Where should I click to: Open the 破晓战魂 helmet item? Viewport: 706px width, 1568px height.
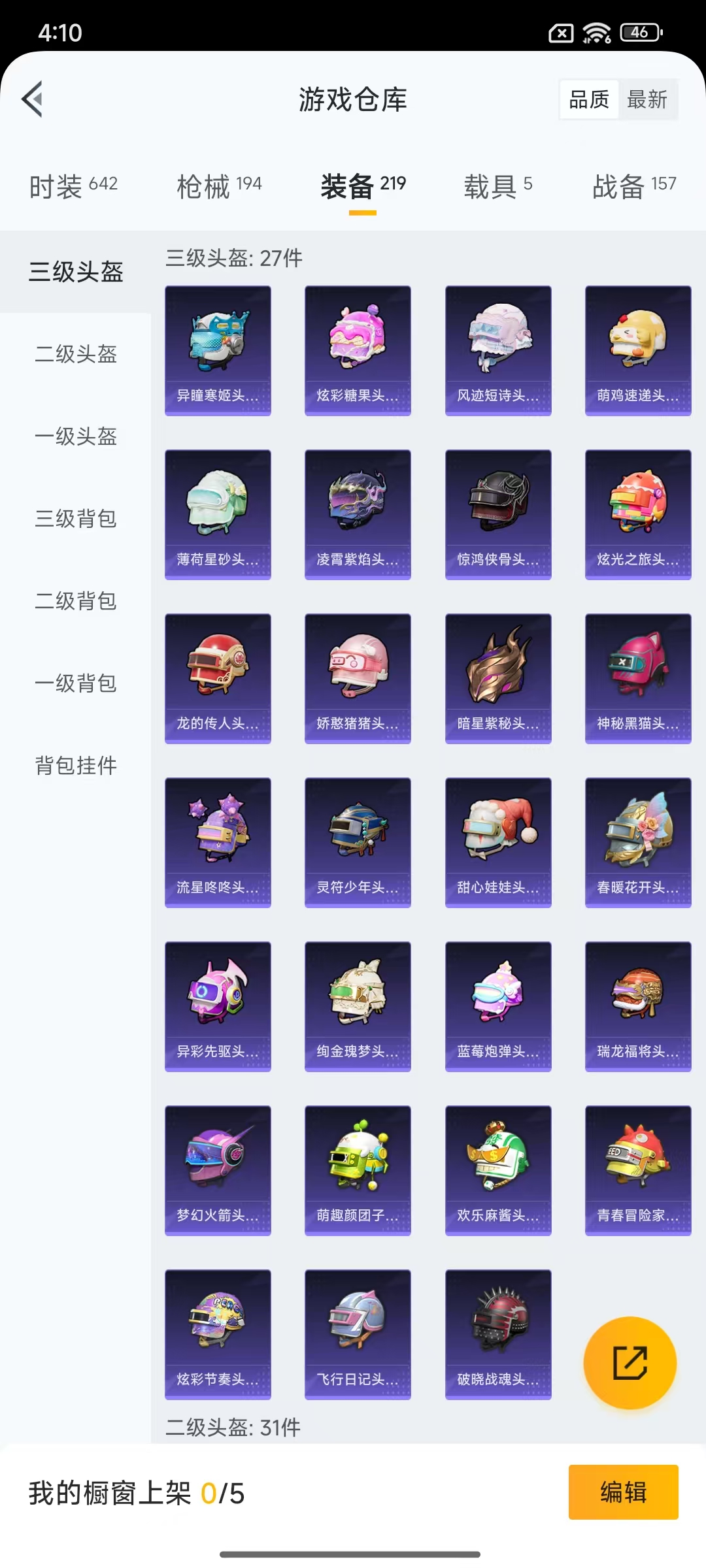498,1334
